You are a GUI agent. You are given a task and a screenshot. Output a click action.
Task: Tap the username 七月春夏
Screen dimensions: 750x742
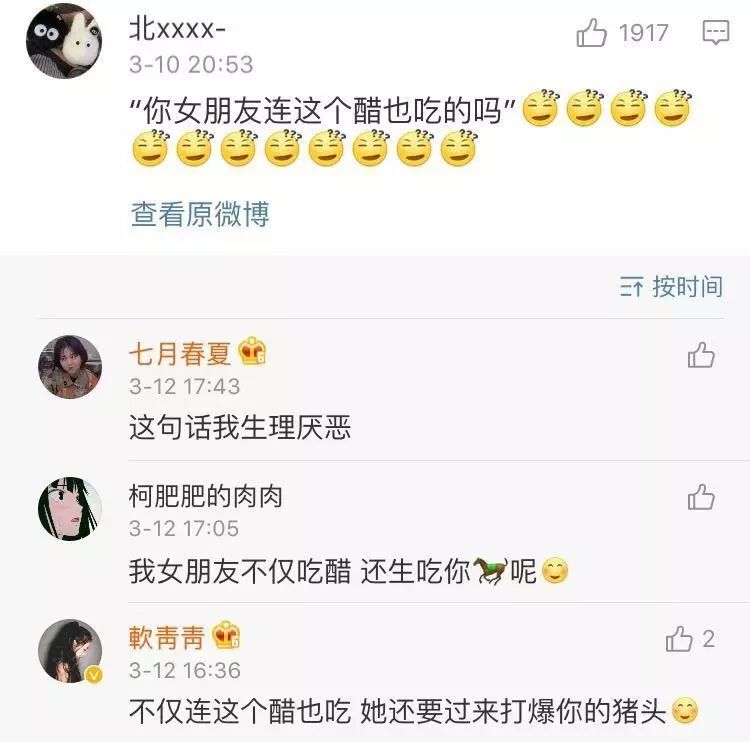[180, 353]
